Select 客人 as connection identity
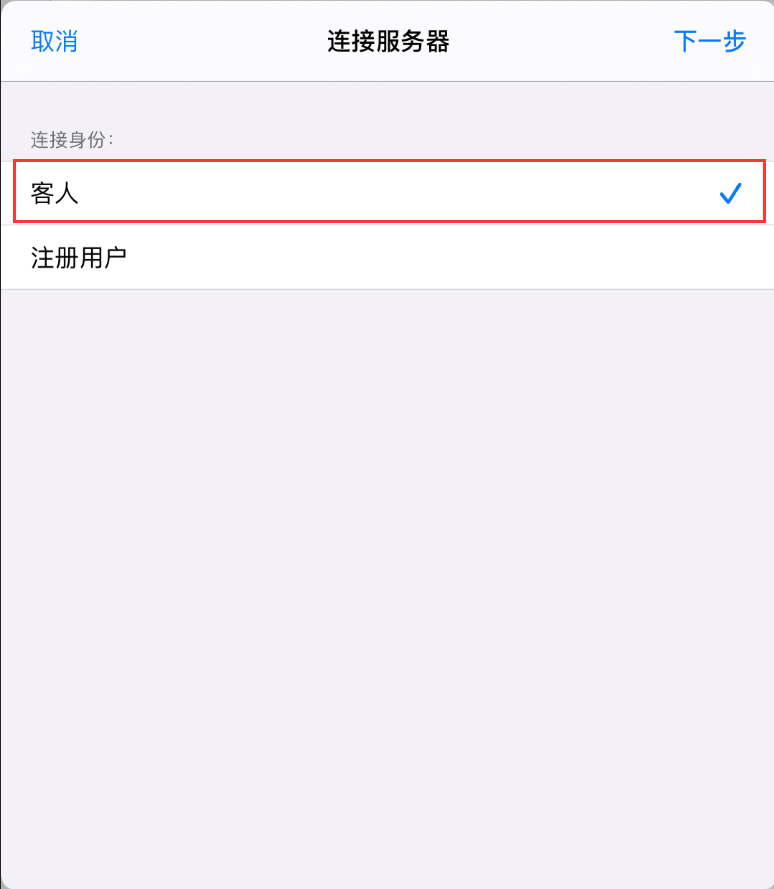 point(388,193)
